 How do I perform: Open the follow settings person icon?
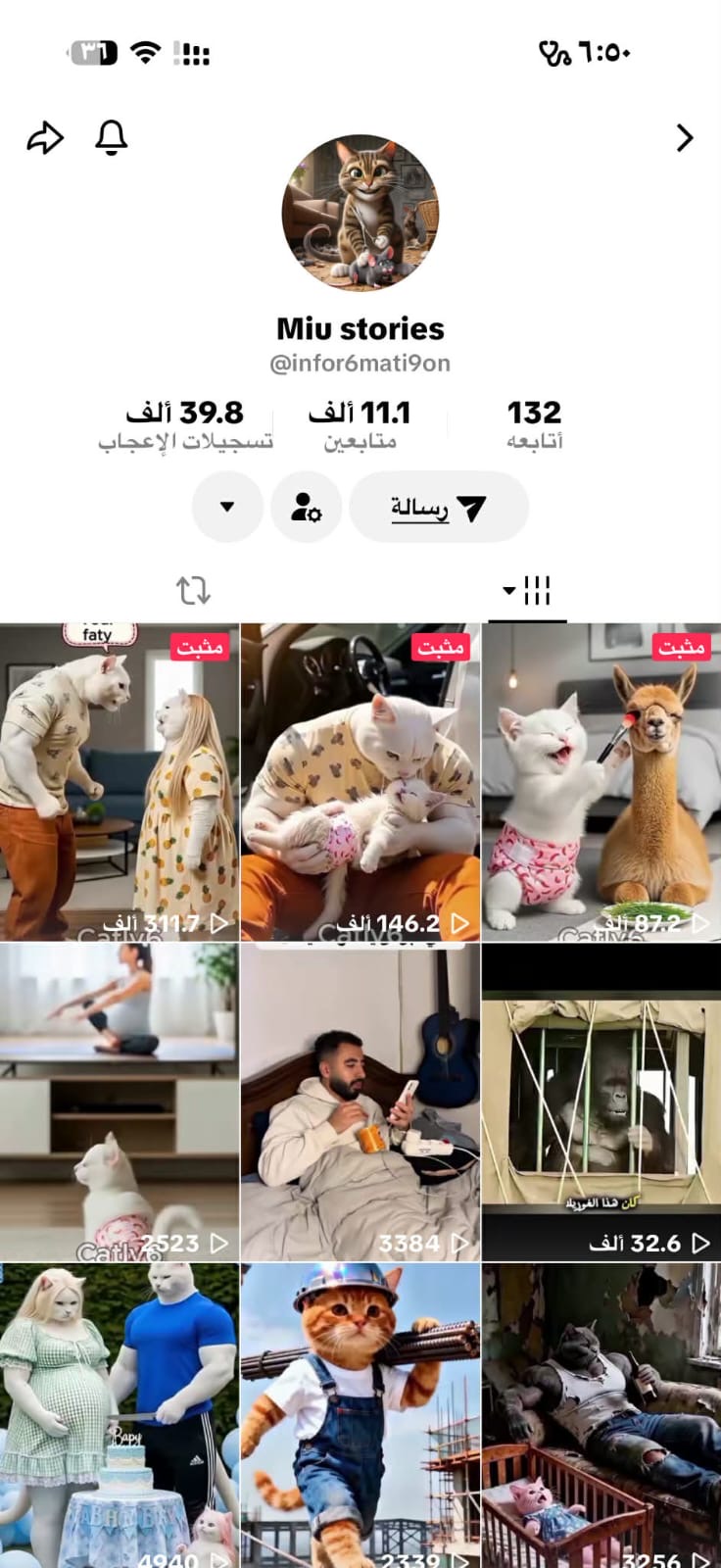click(x=306, y=507)
